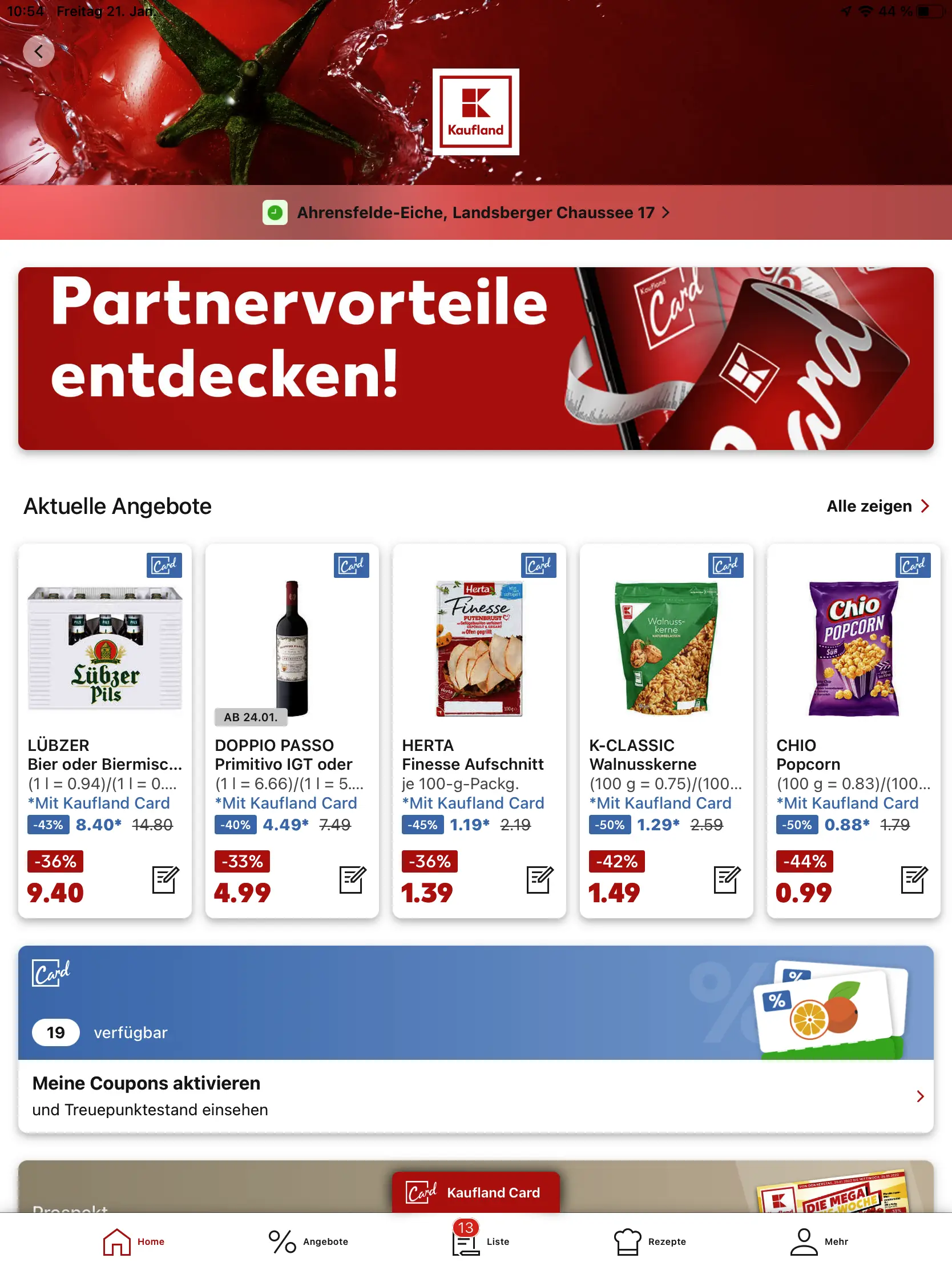Add Herta Finesse to shopping list
Screen dimensions: 952x1270
pos(539,879)
